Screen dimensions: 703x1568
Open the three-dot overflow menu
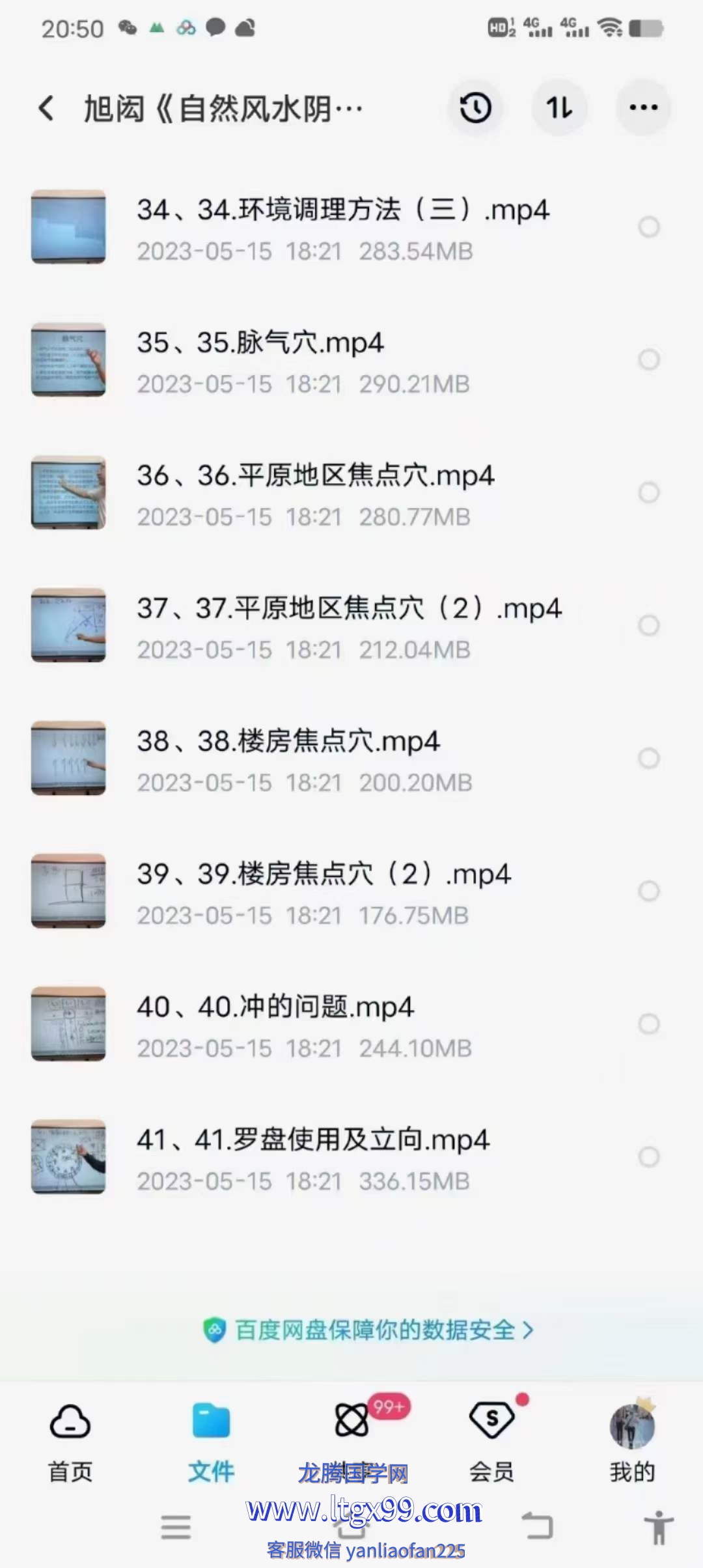tap(643, 108)
